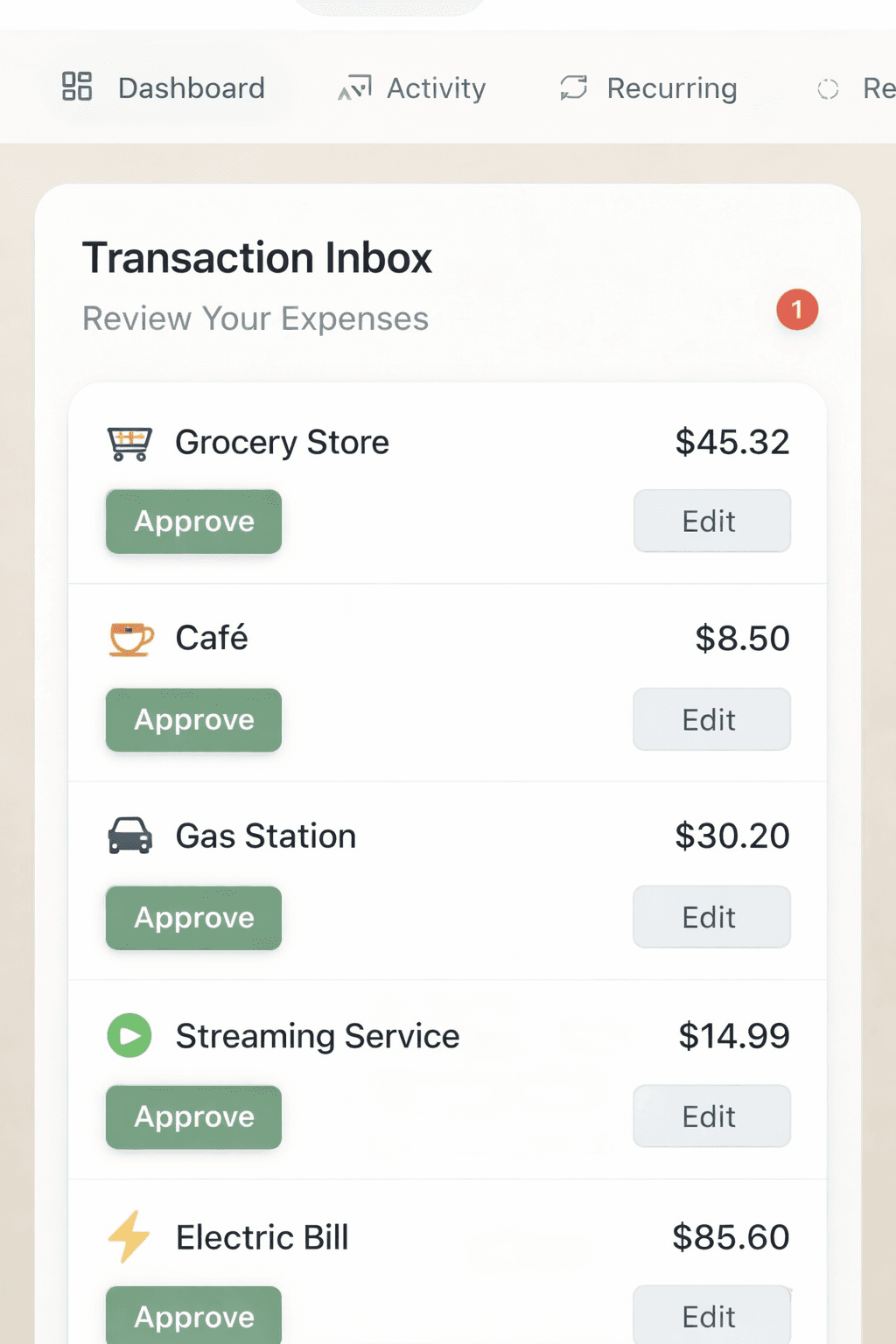This screenshot has width=896, height=1344.
Task: Approve the Streaming Service charge
Action: [192, 1116]
